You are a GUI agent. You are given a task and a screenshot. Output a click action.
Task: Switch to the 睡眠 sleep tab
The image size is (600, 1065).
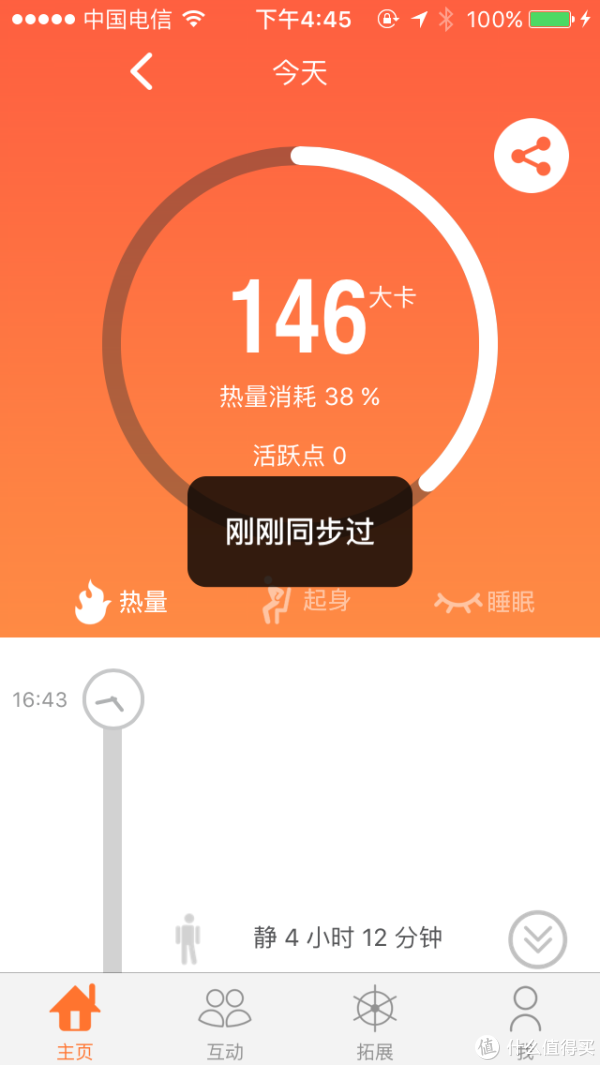[484, 602]
